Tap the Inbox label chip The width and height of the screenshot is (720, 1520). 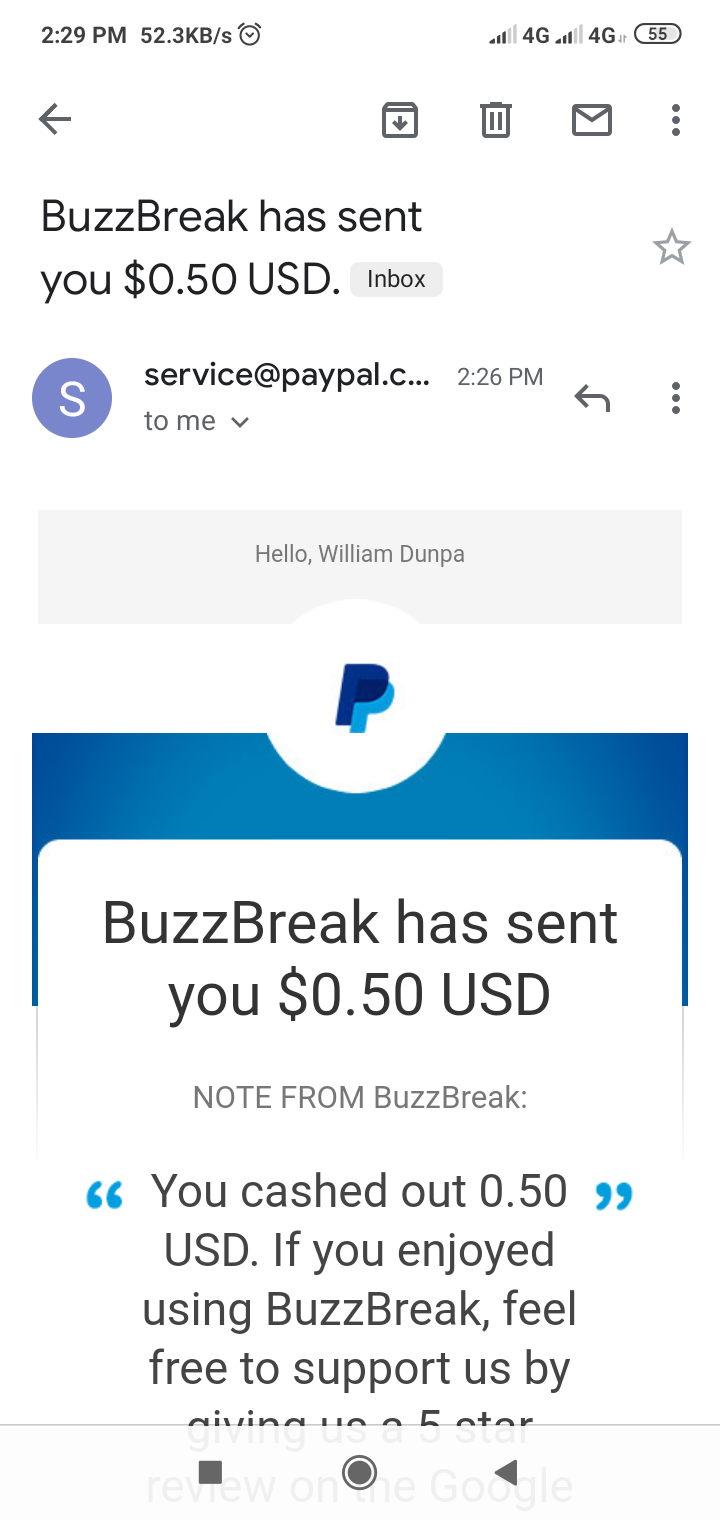coord(396,279)
